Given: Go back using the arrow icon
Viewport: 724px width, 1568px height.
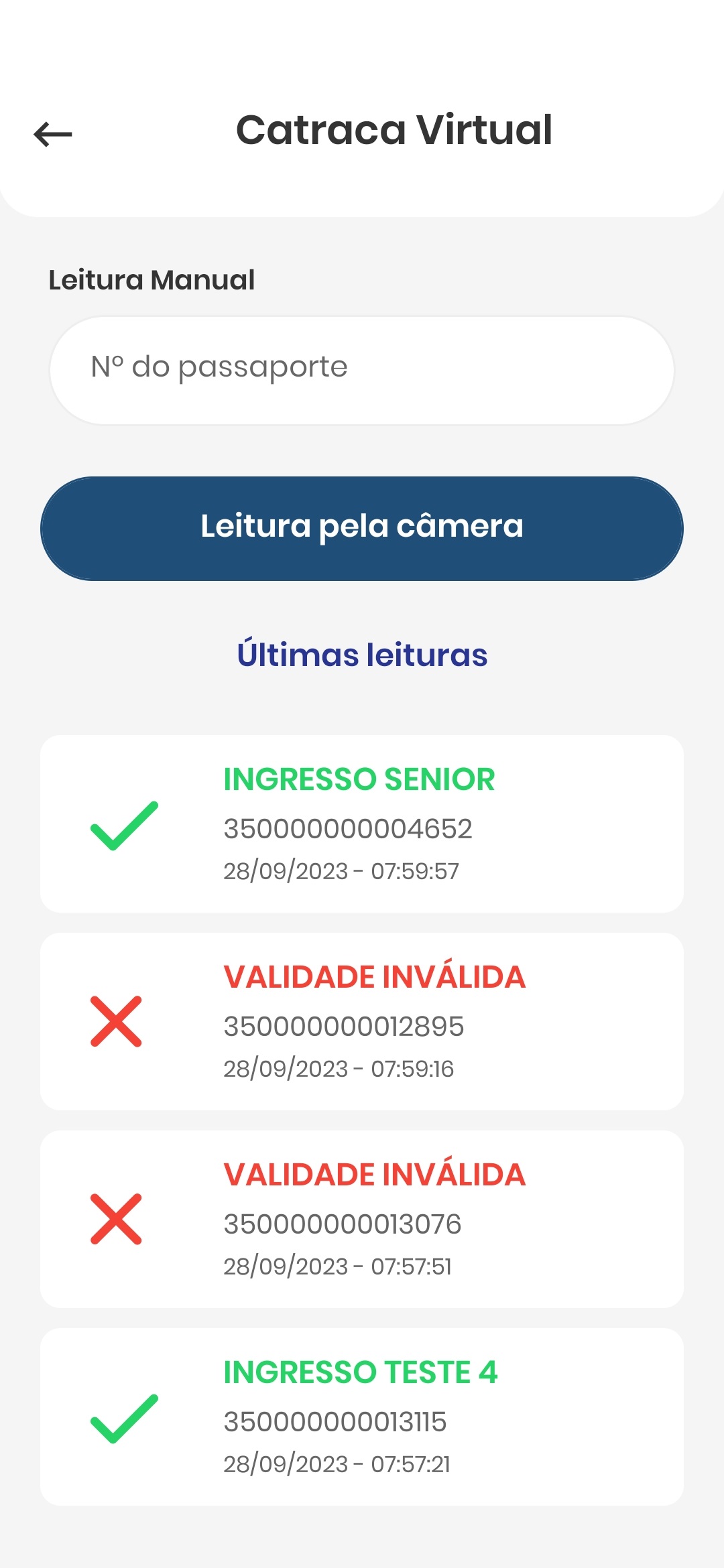Looking at the screenshot, I should pyautogui.click(x=53, y=134).
